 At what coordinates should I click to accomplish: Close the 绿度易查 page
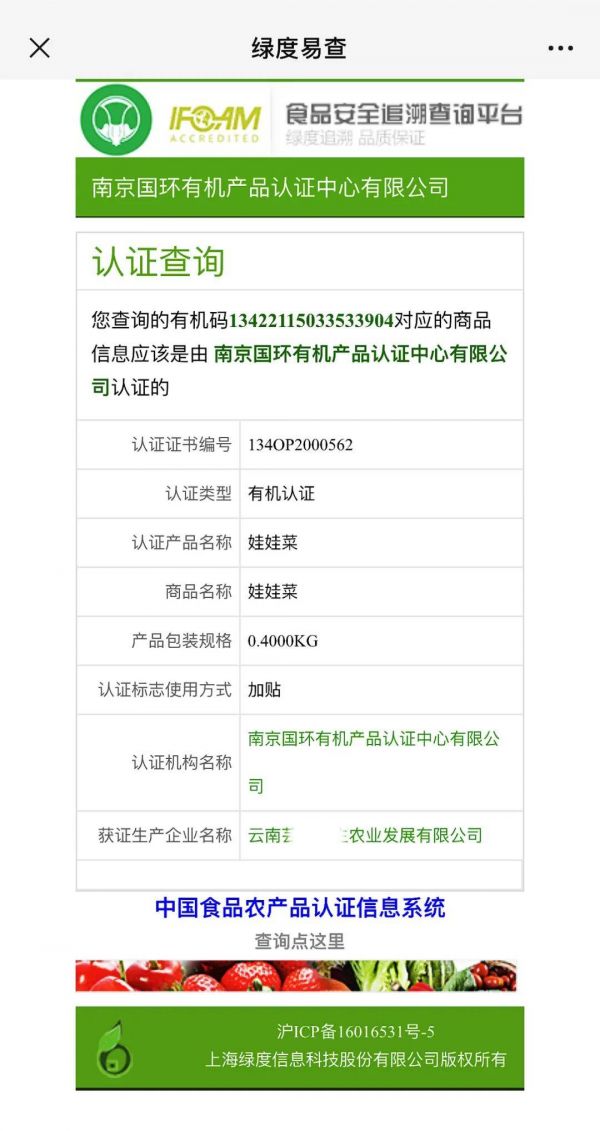39,48
